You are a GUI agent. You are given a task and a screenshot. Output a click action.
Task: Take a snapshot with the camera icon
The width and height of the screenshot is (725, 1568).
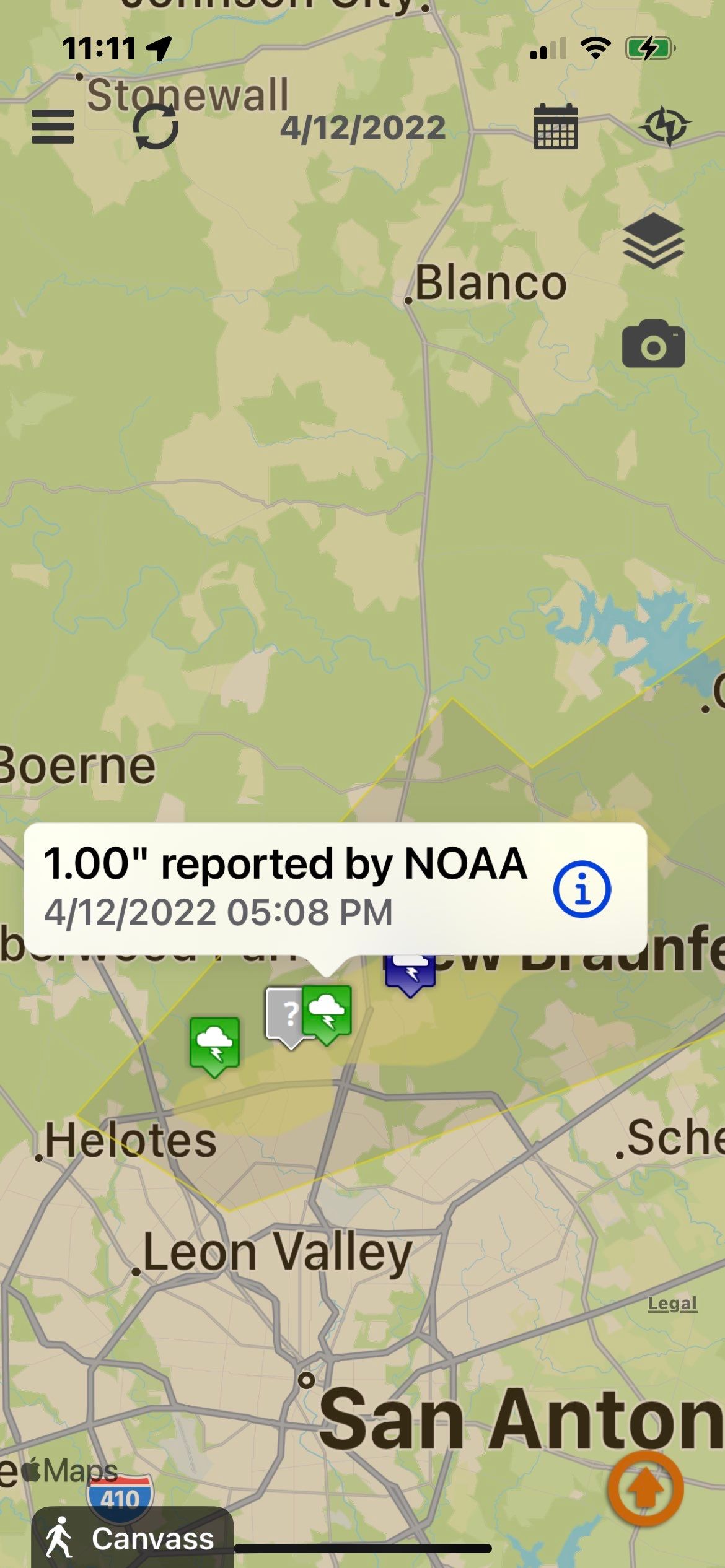(653, 344)
